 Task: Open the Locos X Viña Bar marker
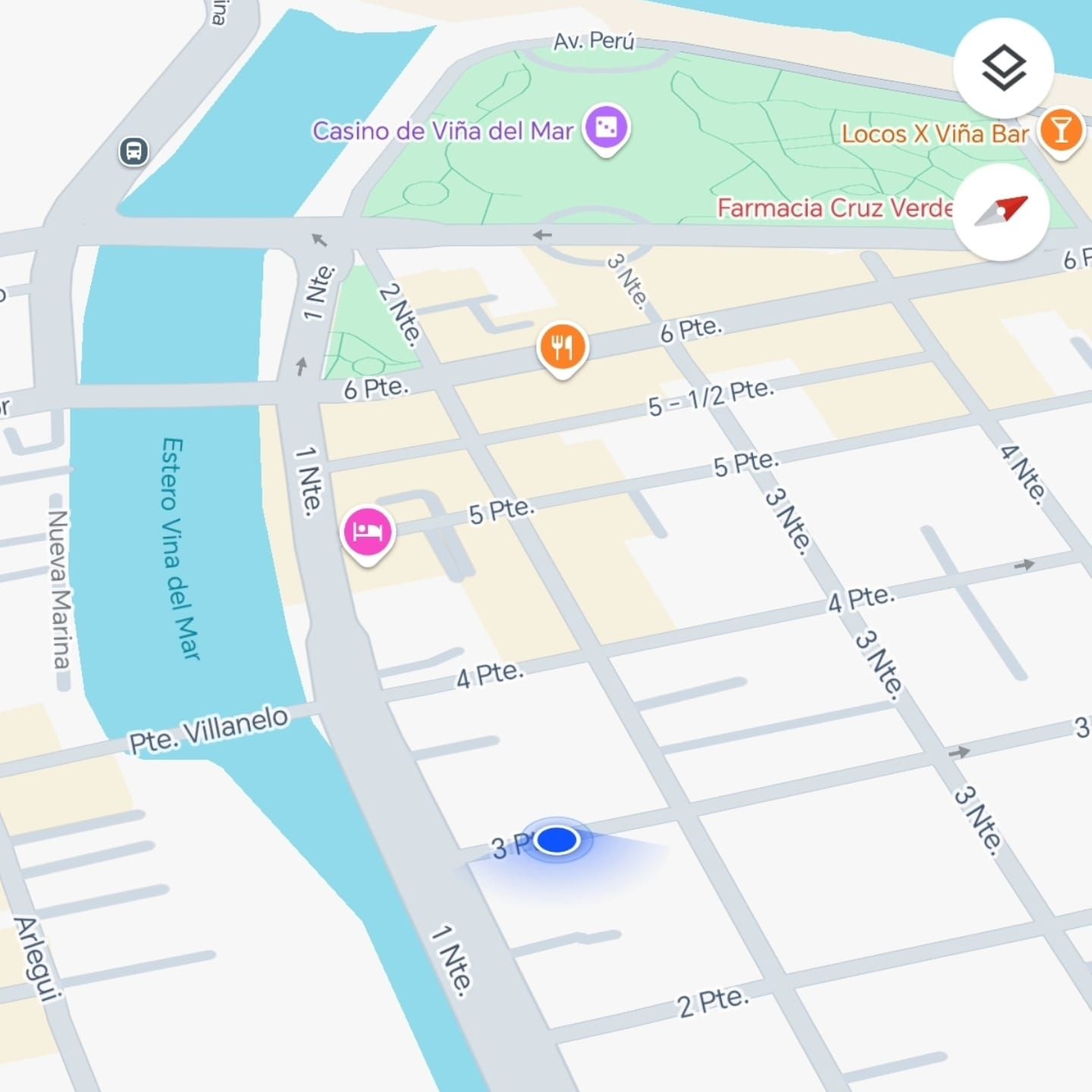(x=1060, y=130)
